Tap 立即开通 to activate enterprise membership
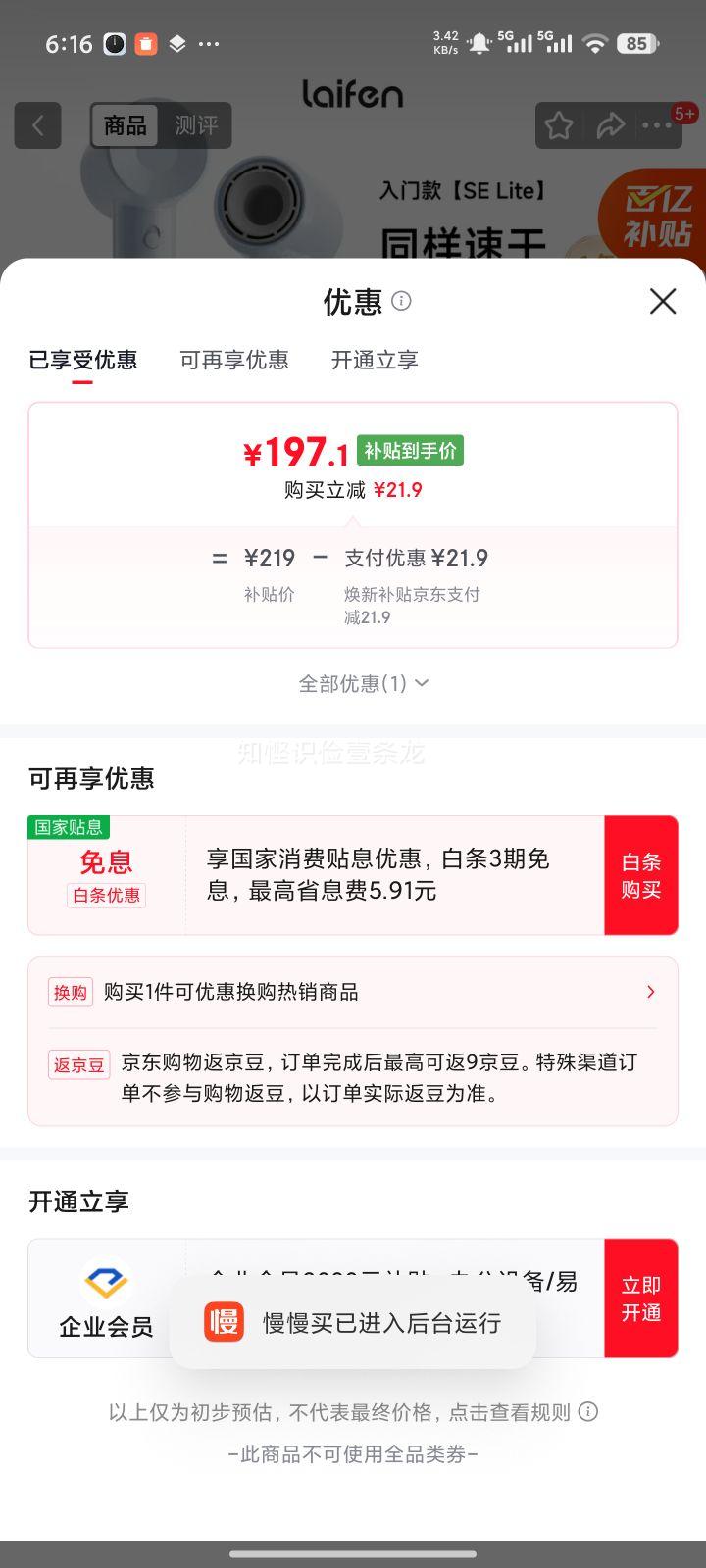 (x=641, y=1298)
